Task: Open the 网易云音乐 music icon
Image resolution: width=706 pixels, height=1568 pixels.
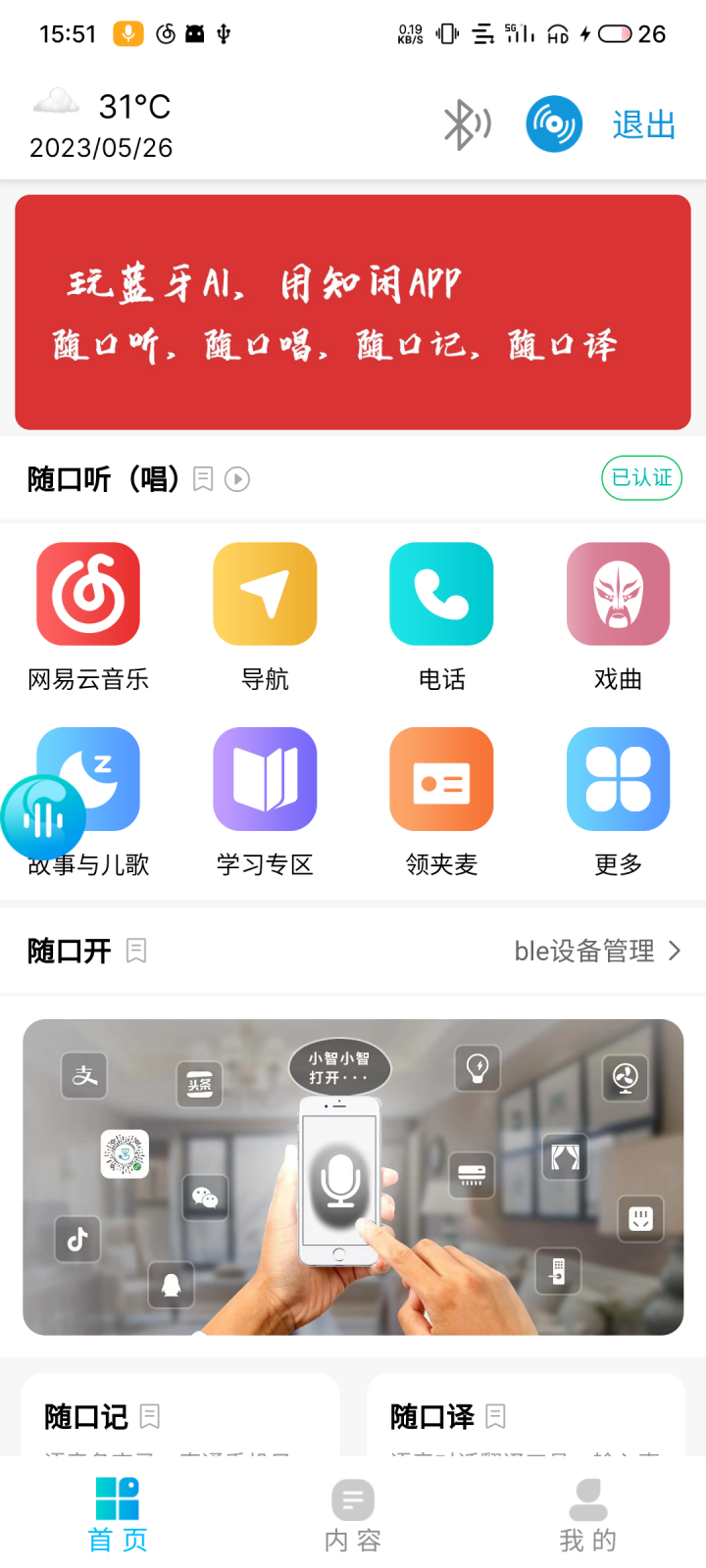Action: tap(88, 594)
